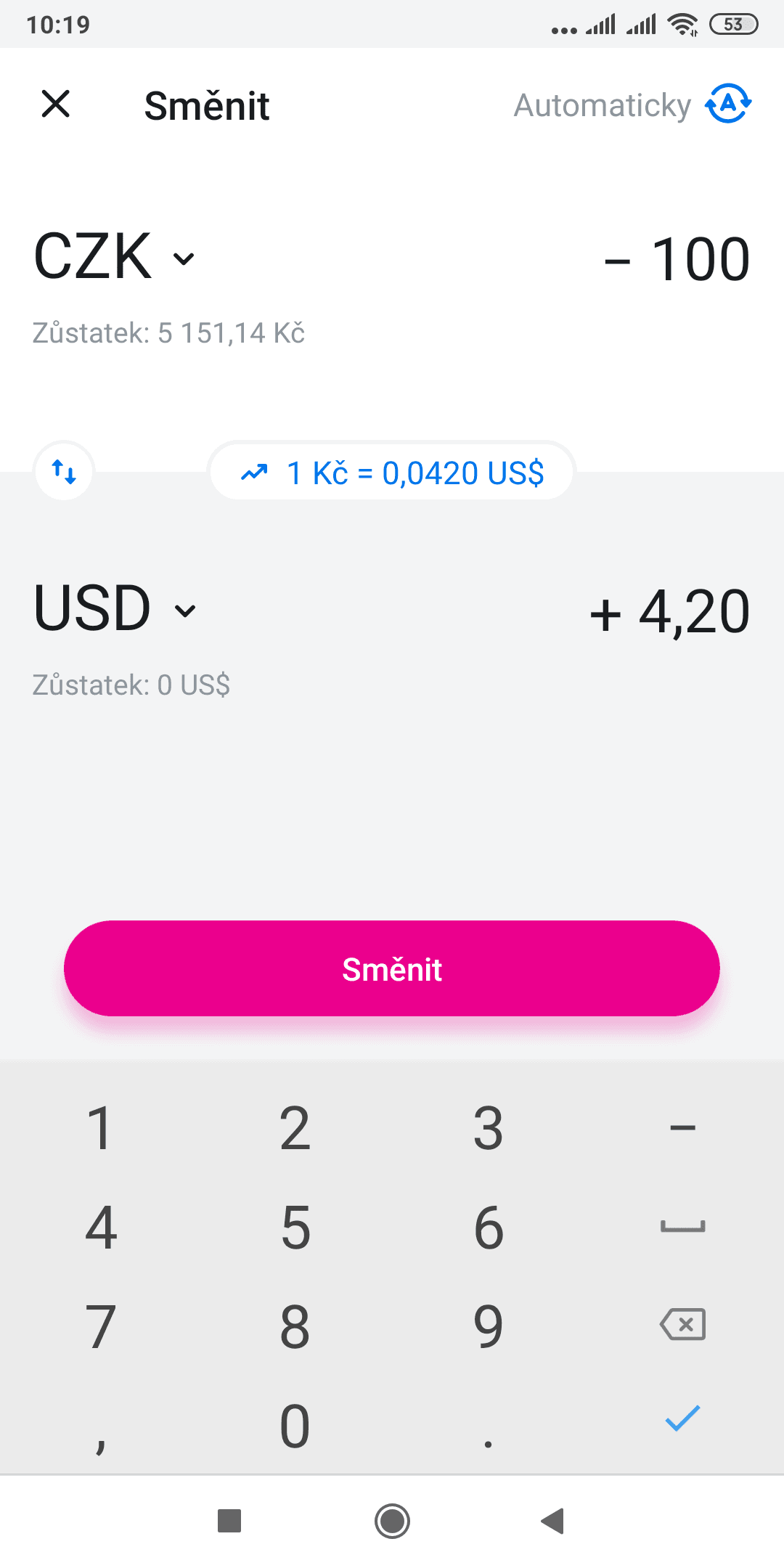The image size is (784, 1568).
Task: Close the Směnit exchange screen
Action: point(56,104)
